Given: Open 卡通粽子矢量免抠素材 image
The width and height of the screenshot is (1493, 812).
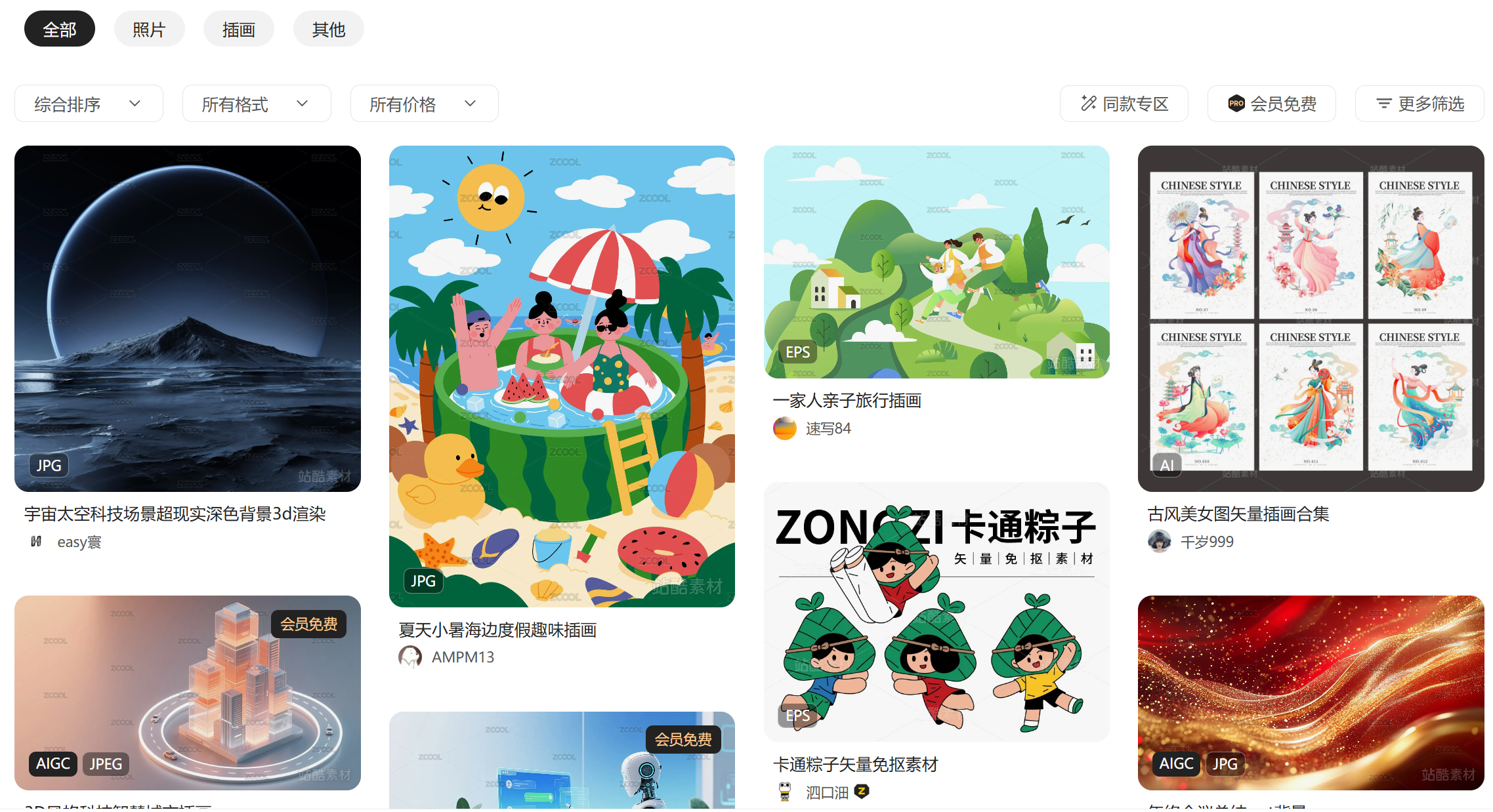Looking at the screenshot, I should [936, 611].
